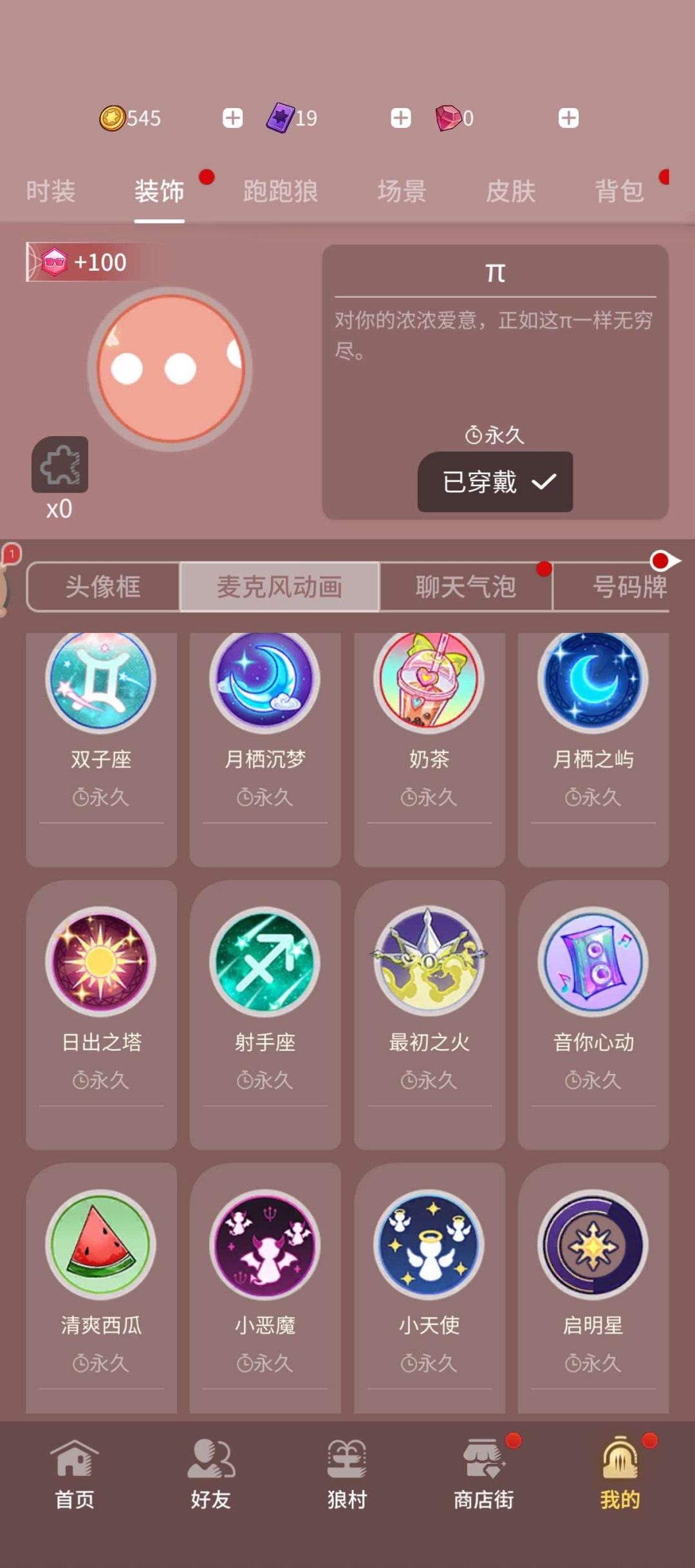
Task: Select the 小恶魔 little devil animation
Action: pos(264,1243)
